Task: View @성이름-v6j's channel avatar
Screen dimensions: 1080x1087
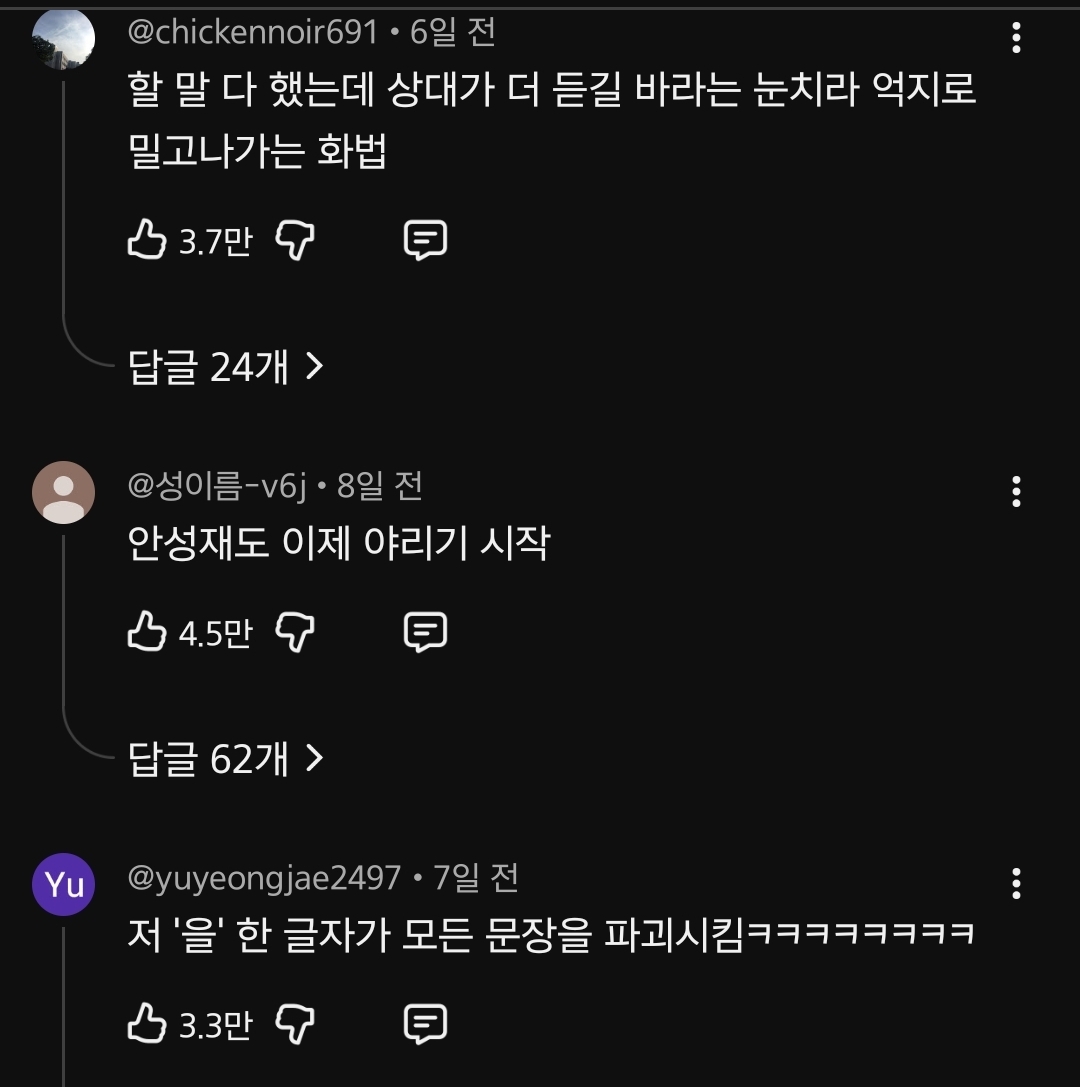Action: 63,492
